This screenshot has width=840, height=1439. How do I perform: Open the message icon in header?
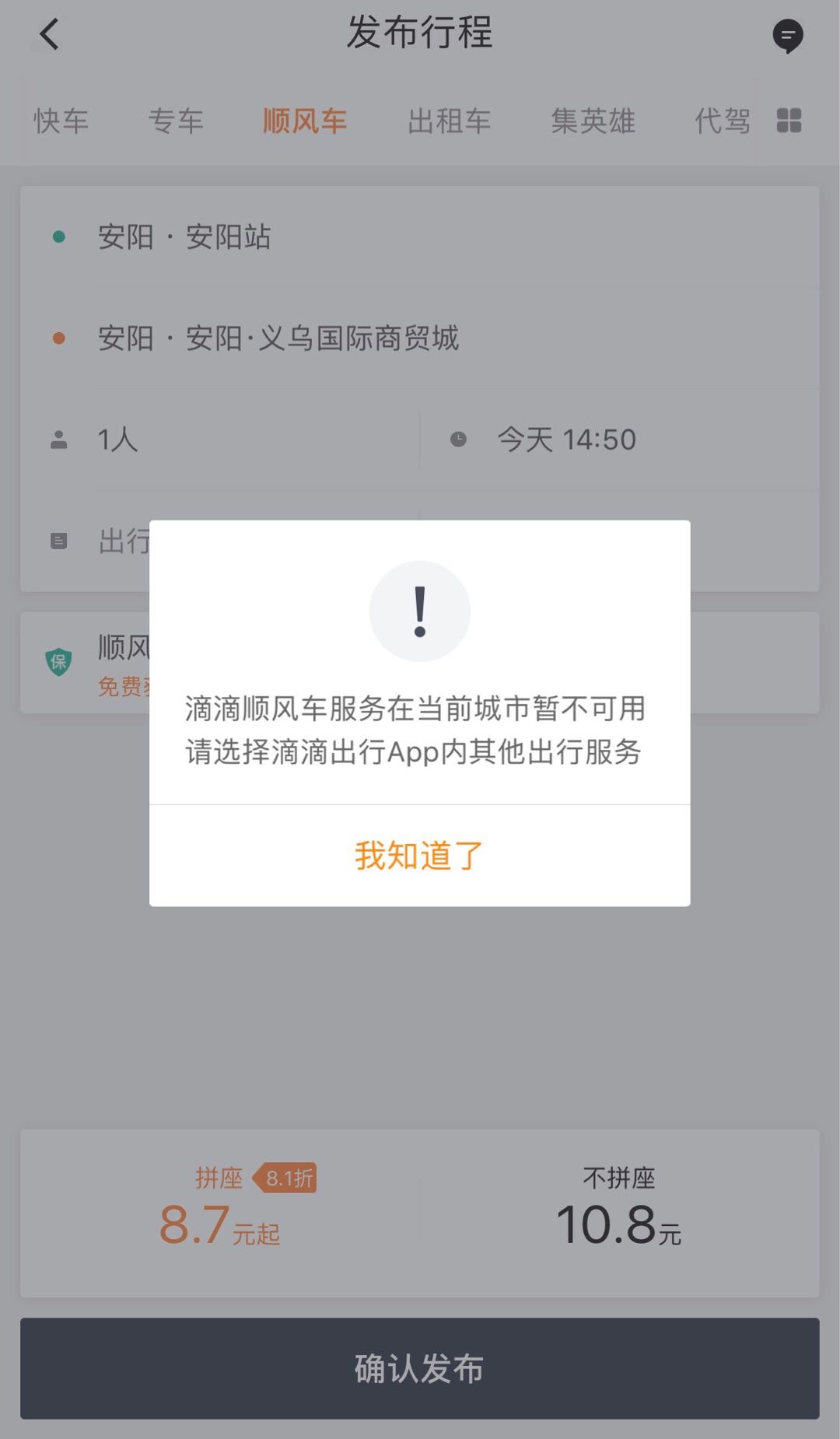787,36
